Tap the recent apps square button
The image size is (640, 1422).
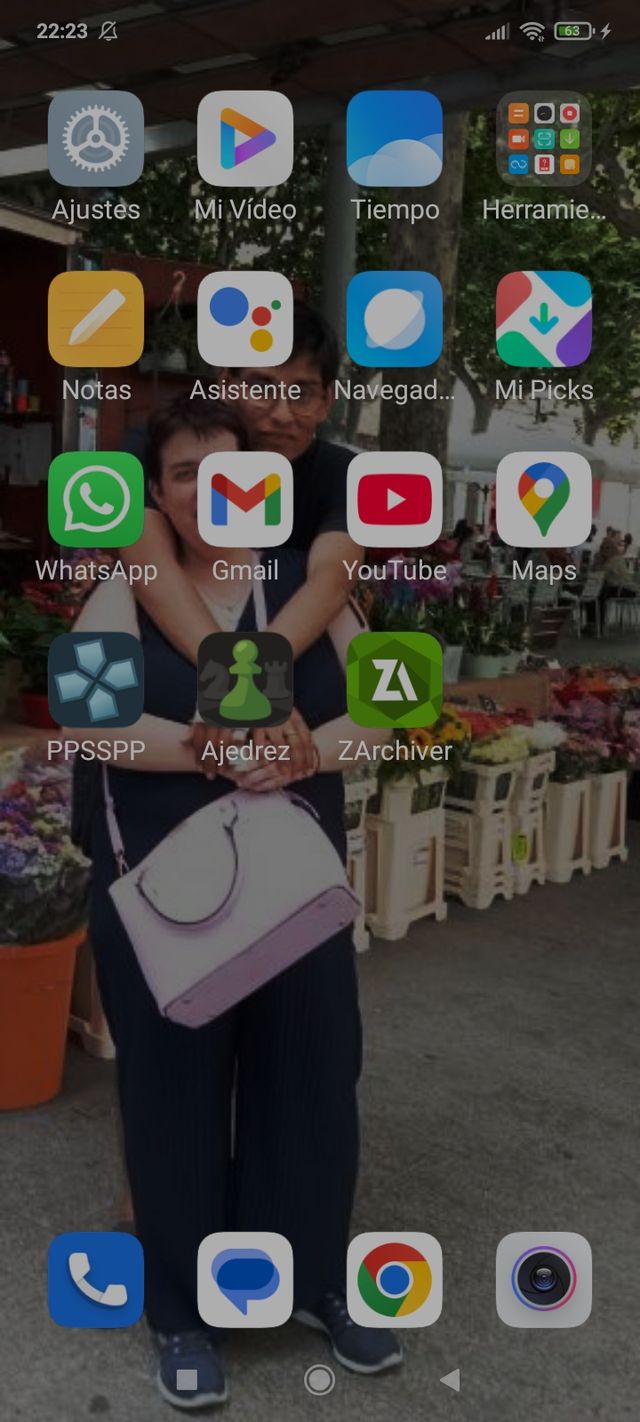187,1380
